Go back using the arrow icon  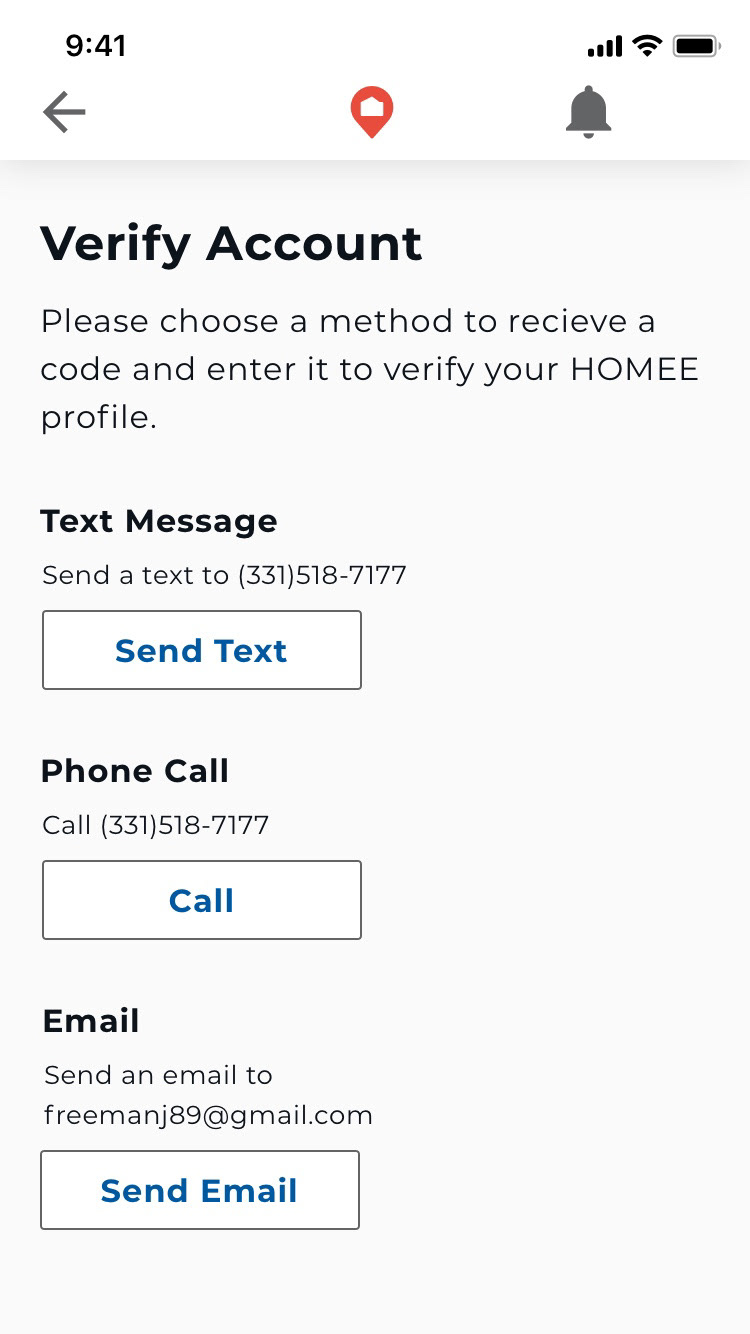pos(64,112)
